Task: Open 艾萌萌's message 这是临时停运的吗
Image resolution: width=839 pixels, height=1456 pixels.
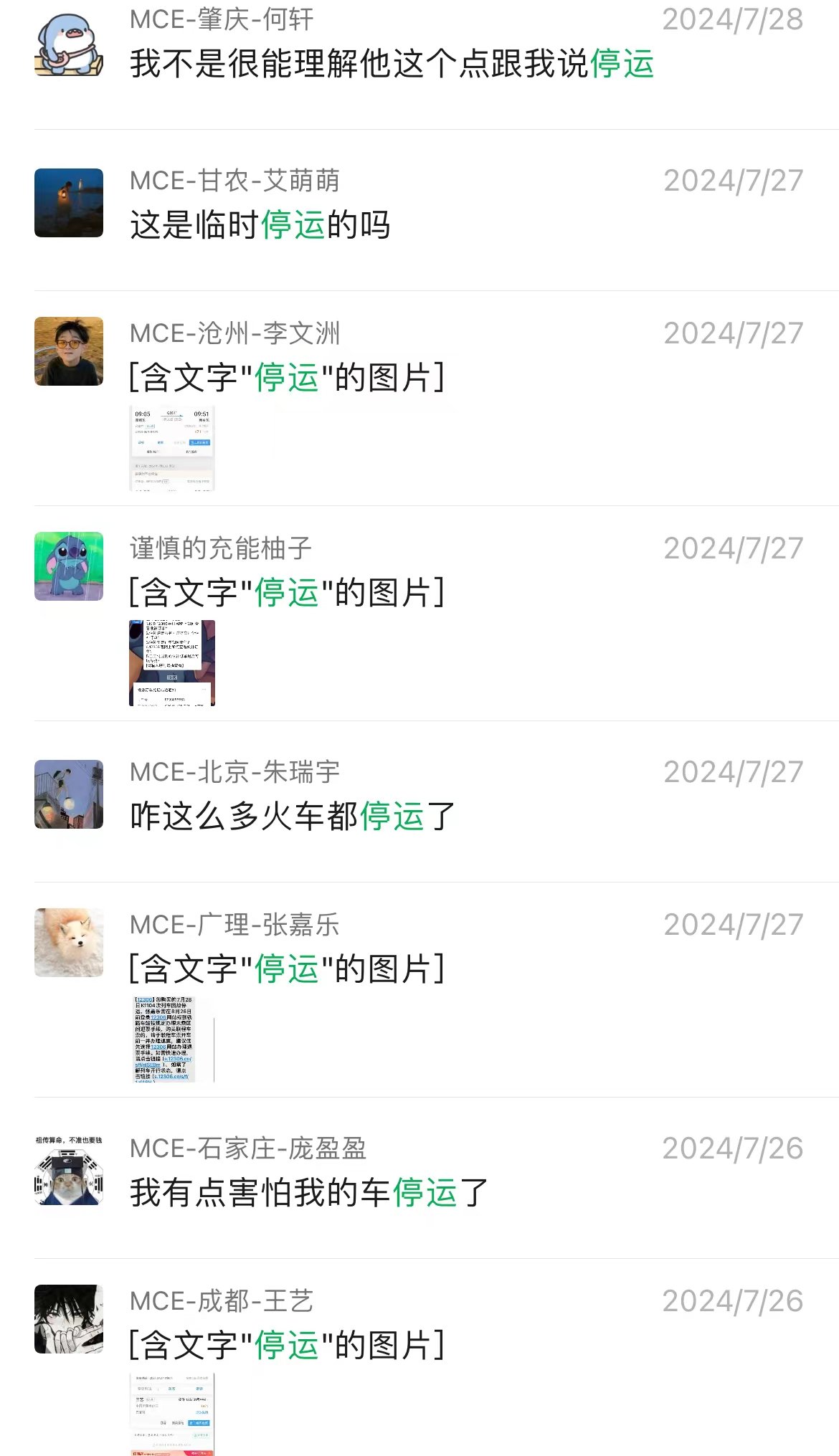Action: (260, 225)
